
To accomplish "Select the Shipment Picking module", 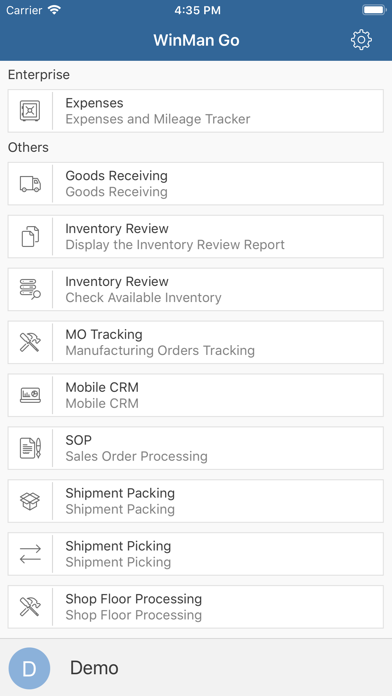I will point(196,554).
